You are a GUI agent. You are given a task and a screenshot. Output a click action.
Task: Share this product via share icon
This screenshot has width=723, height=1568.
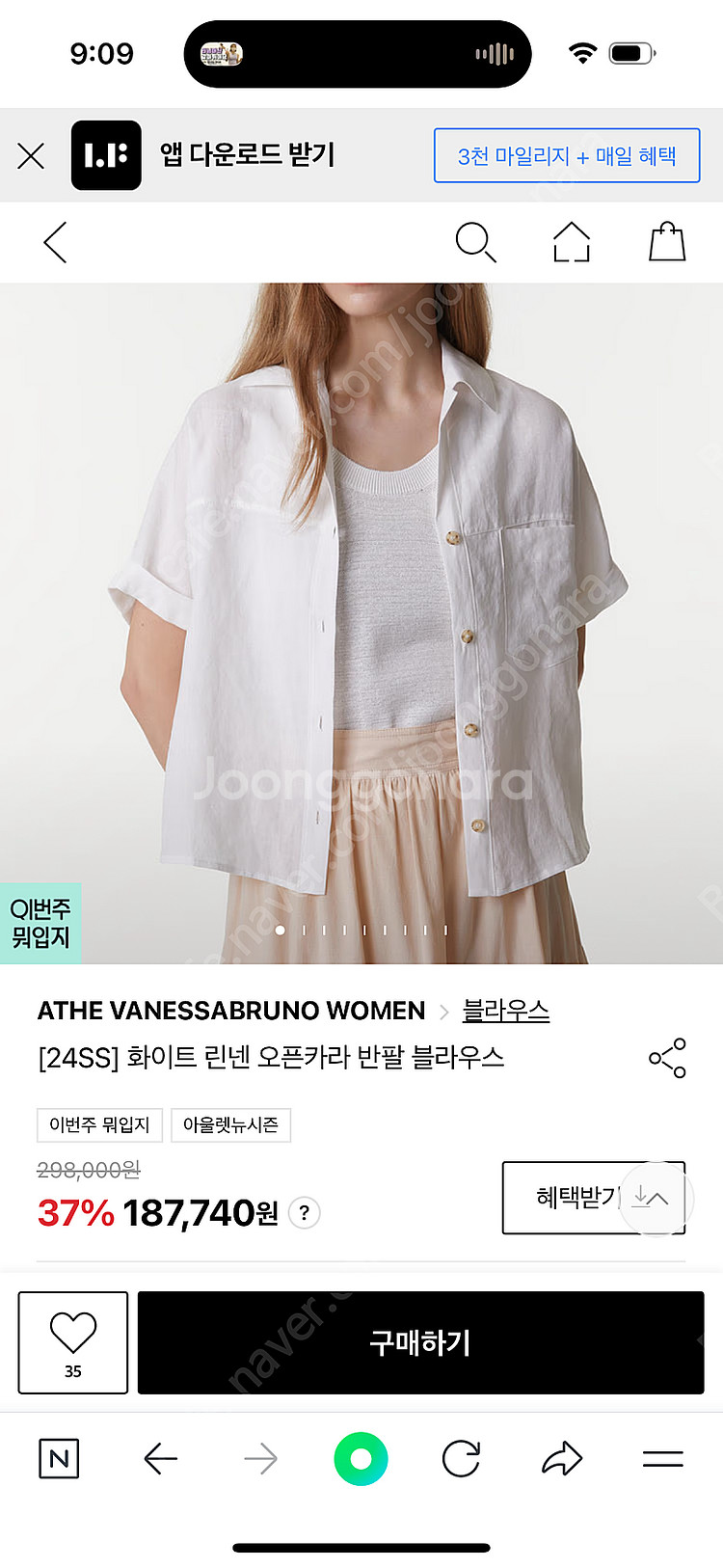[x=667, y=1058]
